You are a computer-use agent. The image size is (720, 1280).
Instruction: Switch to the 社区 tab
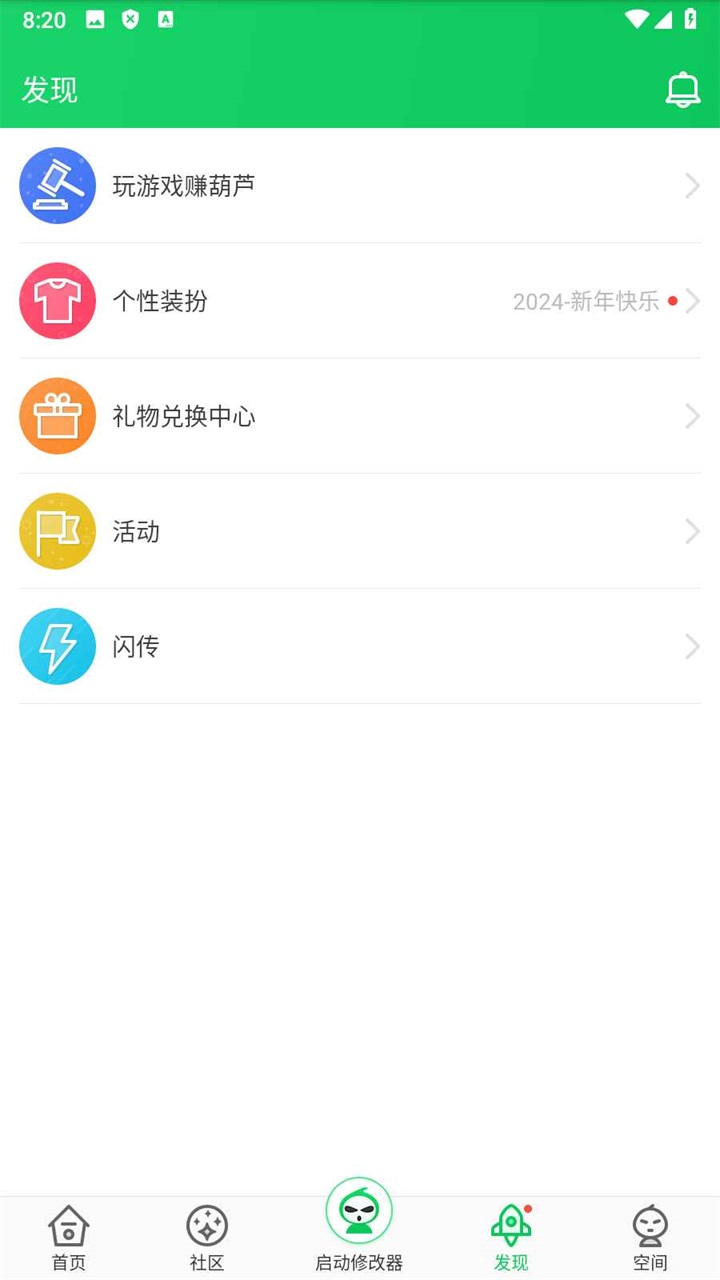[x=206, y=1237]
